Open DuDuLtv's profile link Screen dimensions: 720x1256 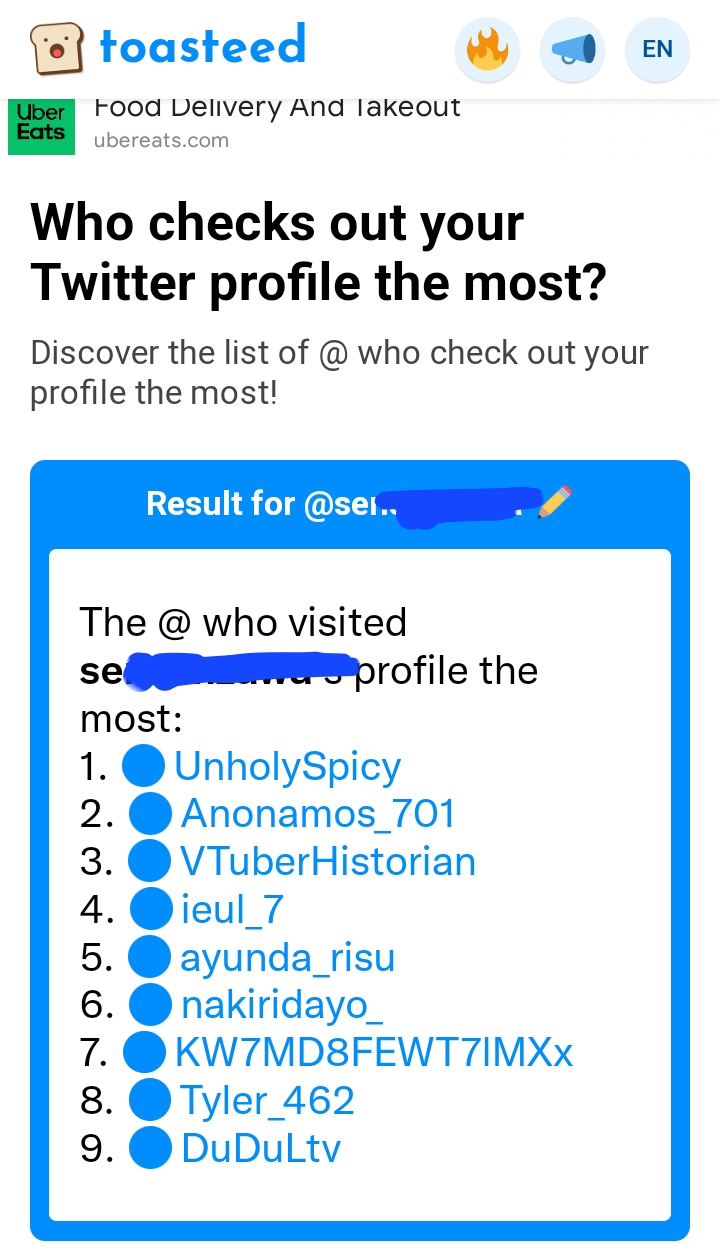point(260,1148)
